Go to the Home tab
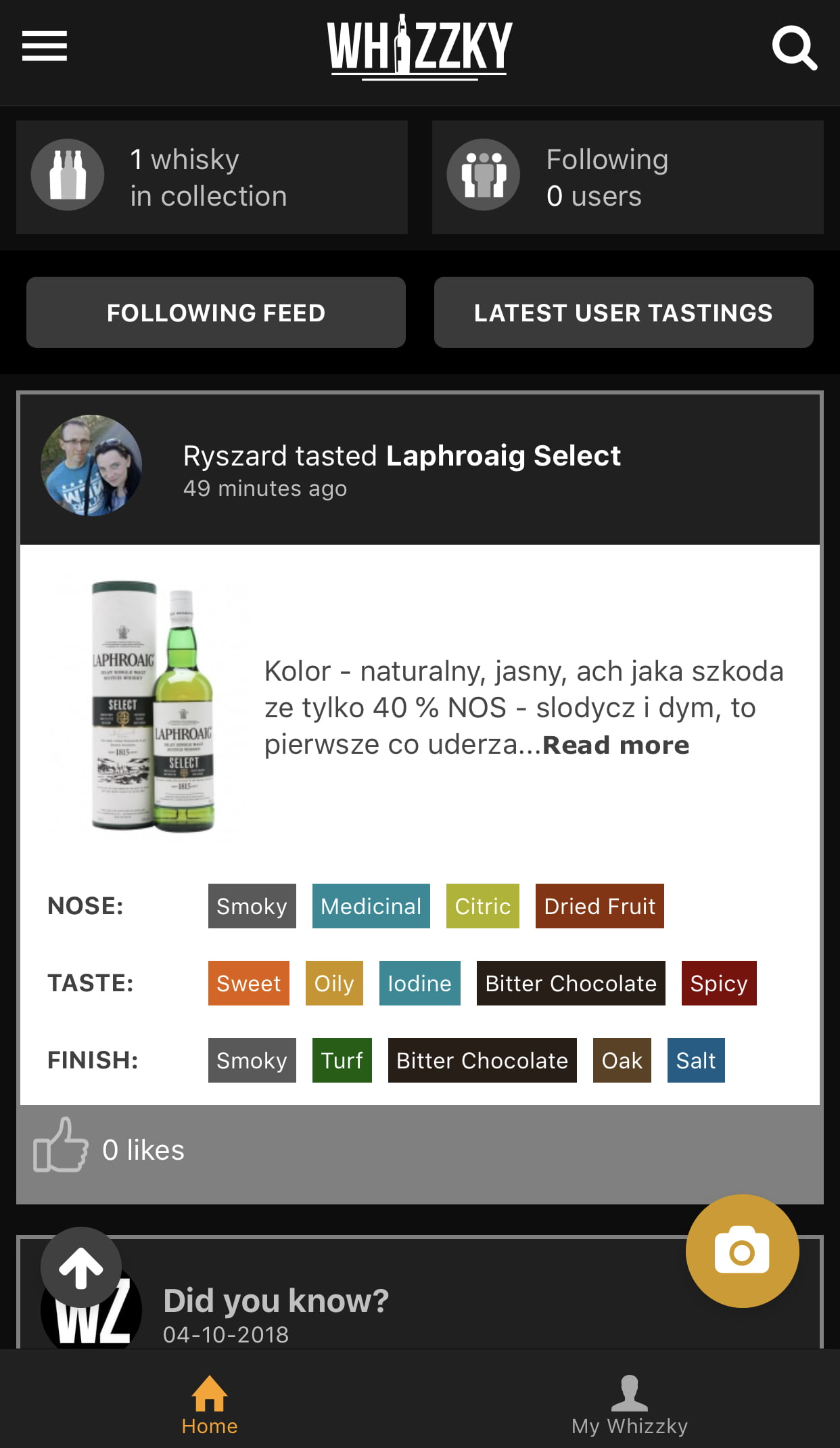840x1448 pixels. point(210,1405)
